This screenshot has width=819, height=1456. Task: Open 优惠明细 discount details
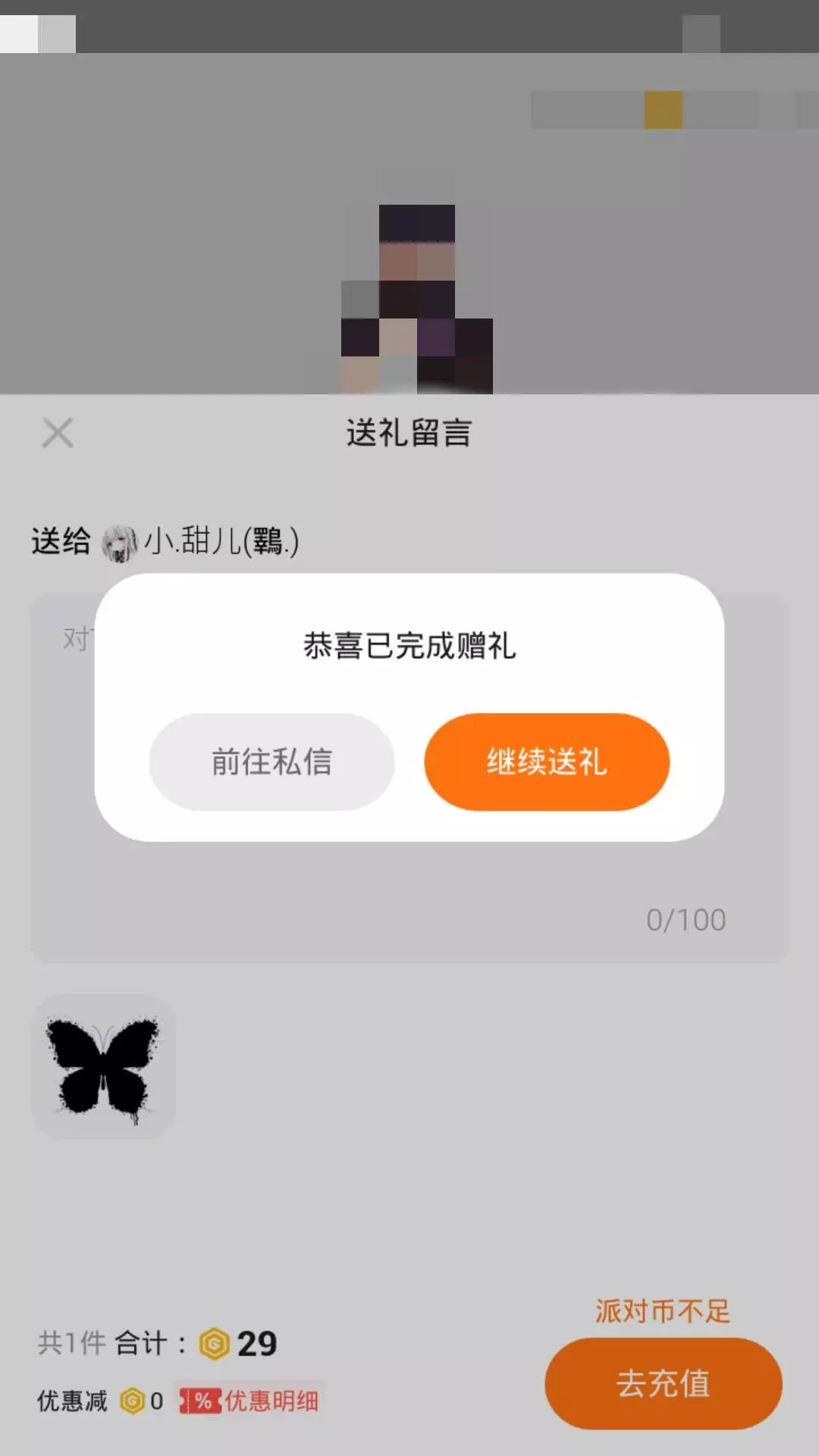click(249, 1401)
